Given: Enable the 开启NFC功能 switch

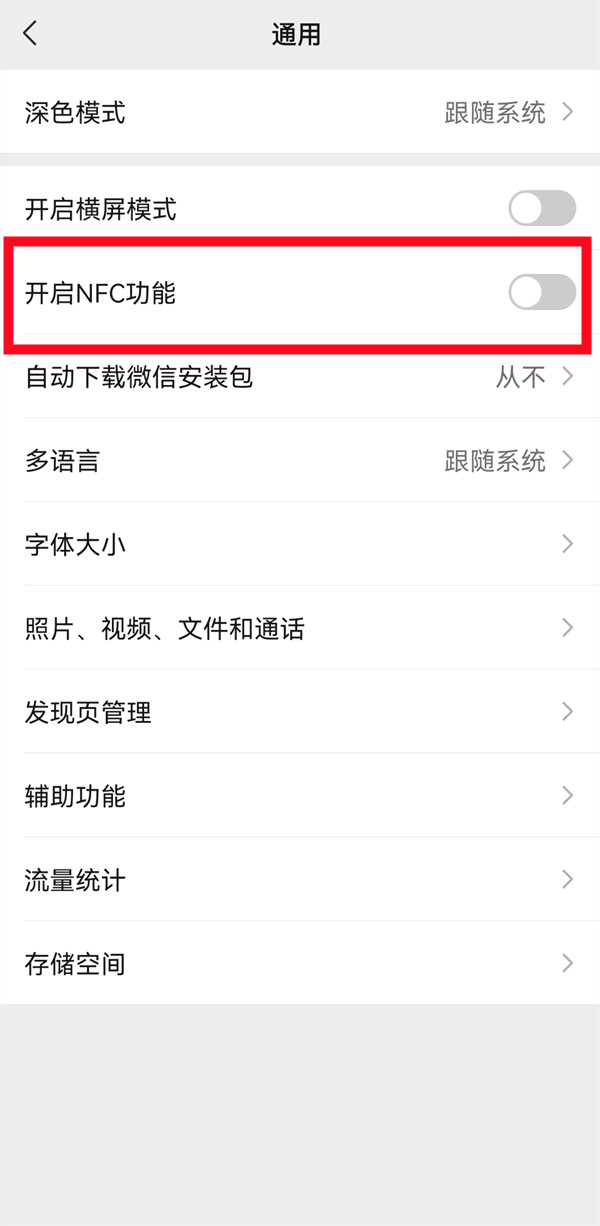Looking at the screenshot, I should 542,293.
